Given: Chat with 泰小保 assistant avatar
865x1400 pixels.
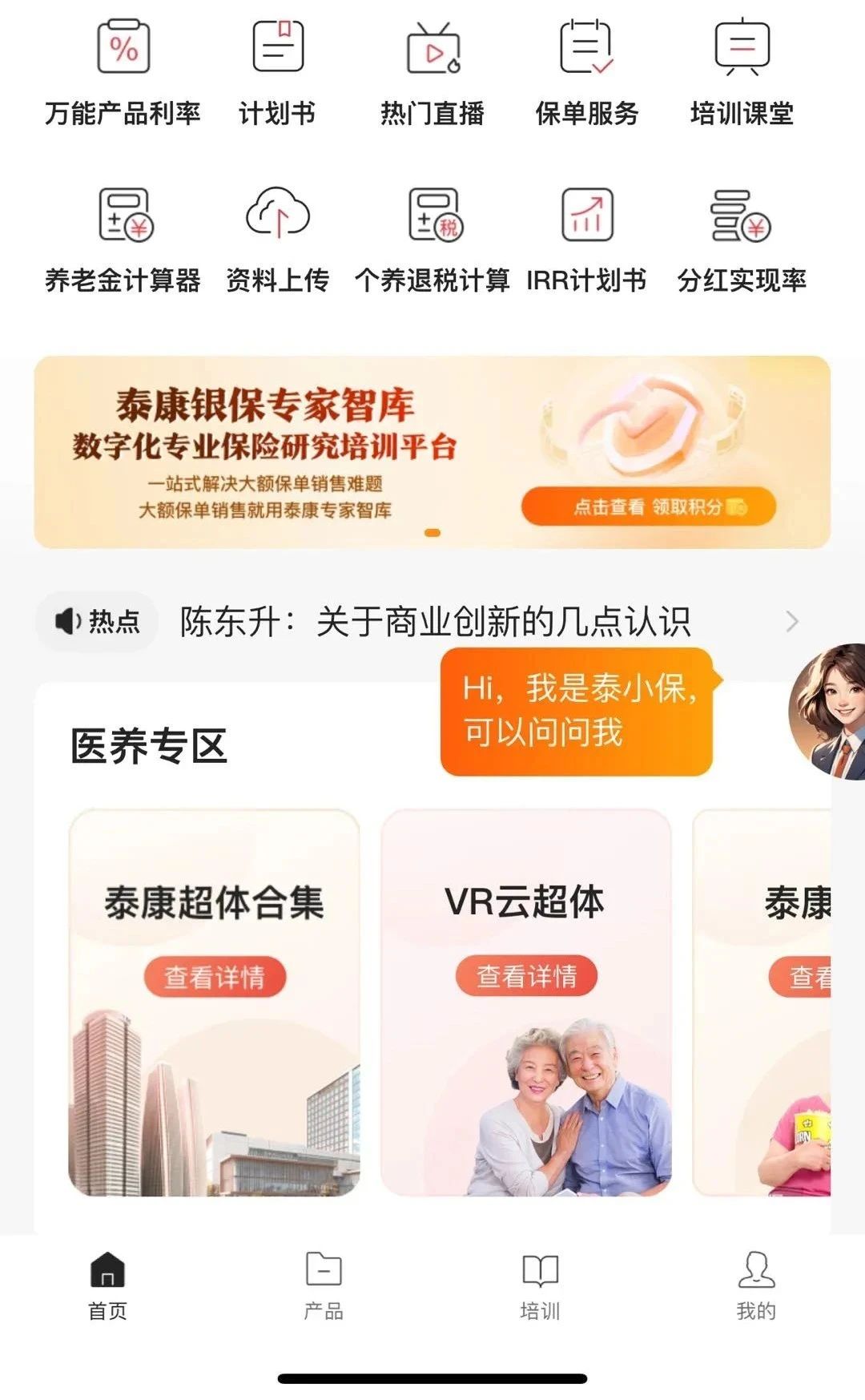Looking at the screenshot, I should (x=829, y=712).
